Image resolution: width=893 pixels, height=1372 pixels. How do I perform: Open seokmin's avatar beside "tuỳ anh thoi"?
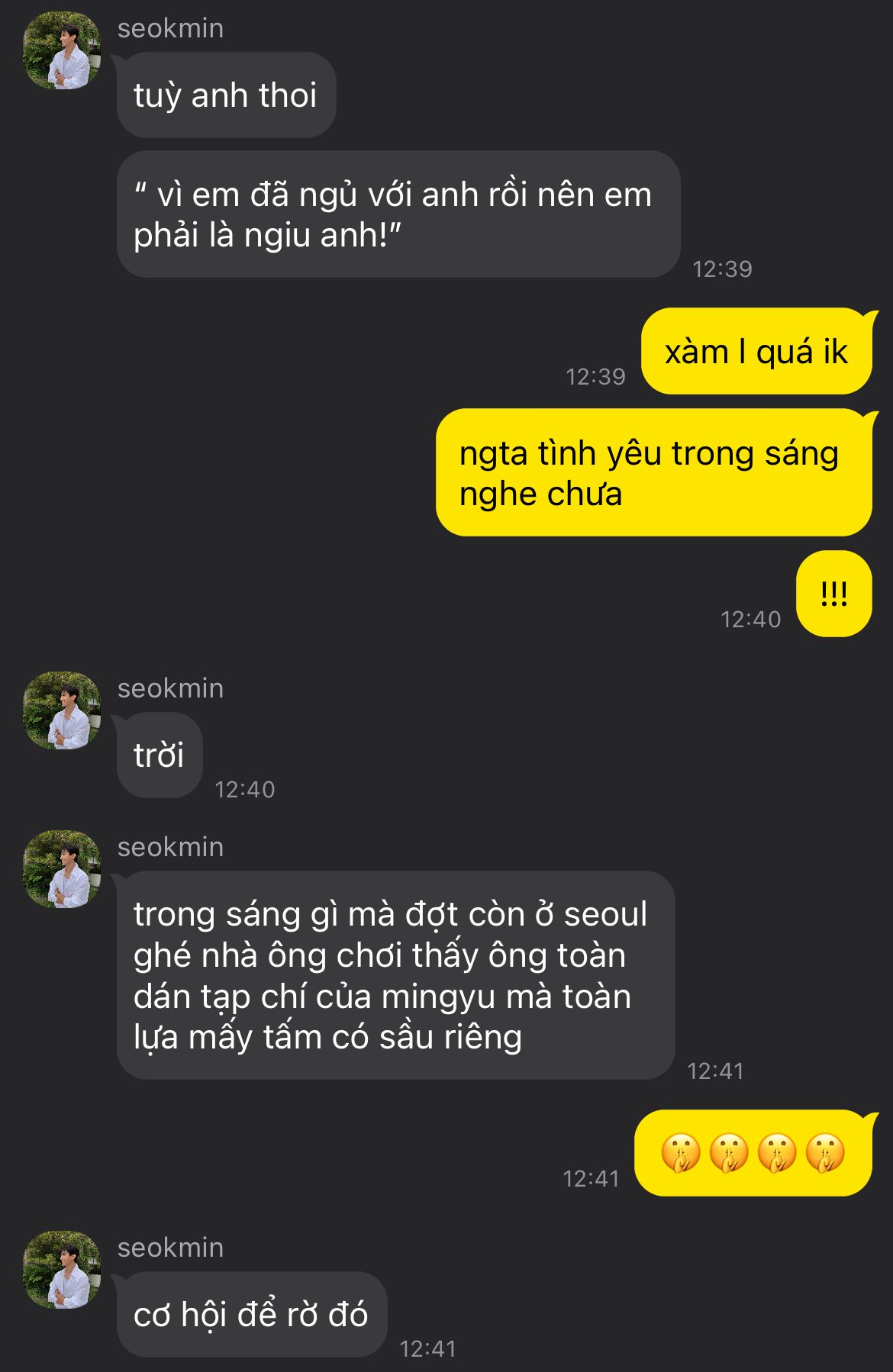[62, 50]
